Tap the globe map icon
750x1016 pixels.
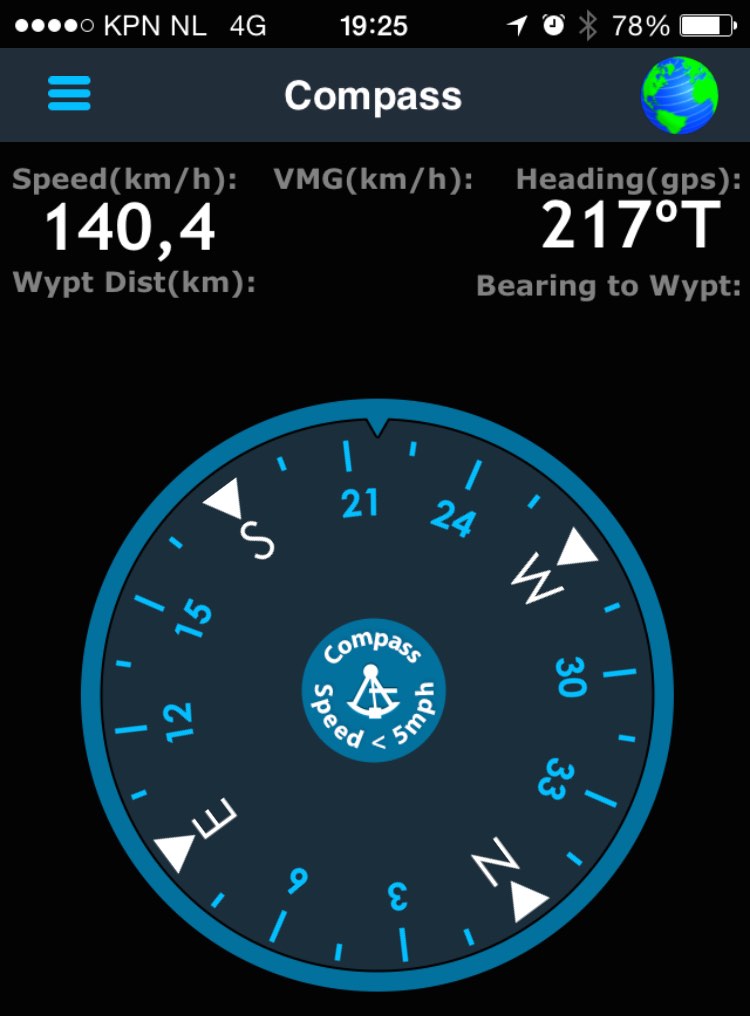[x=679, y=95]
